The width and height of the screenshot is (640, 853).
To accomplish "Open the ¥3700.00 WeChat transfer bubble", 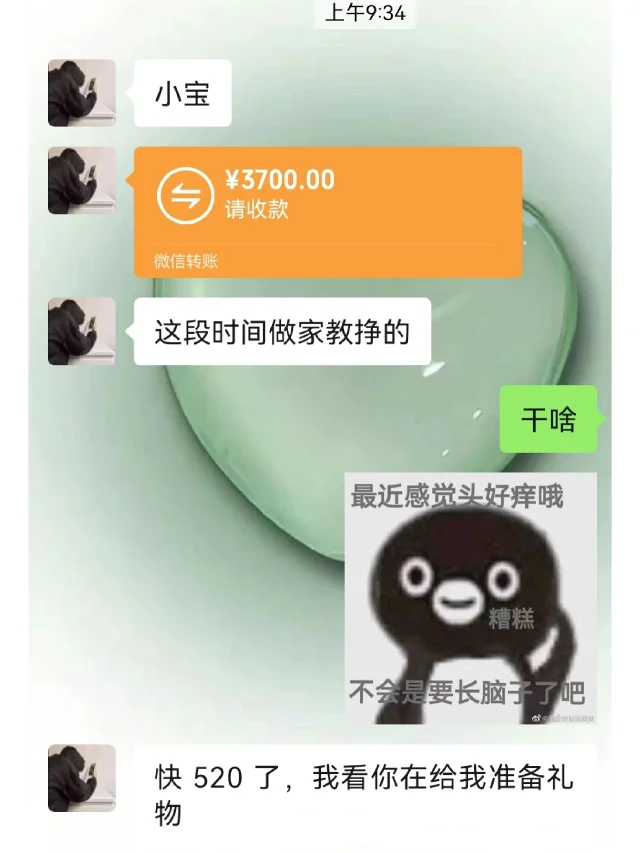I will coord(328,211).
